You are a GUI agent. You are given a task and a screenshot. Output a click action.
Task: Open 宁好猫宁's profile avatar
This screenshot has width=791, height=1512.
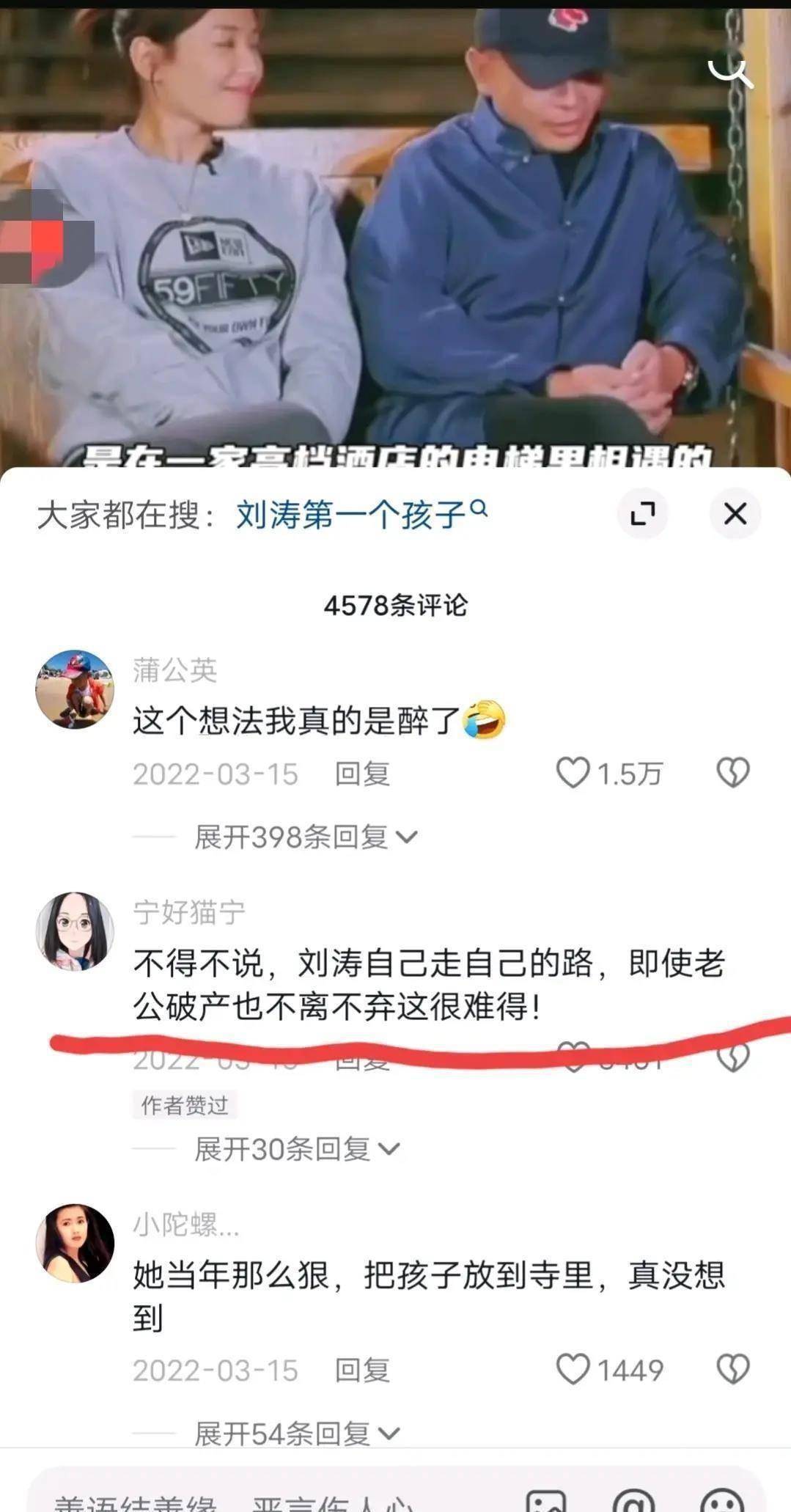click(x=75, y=931)
